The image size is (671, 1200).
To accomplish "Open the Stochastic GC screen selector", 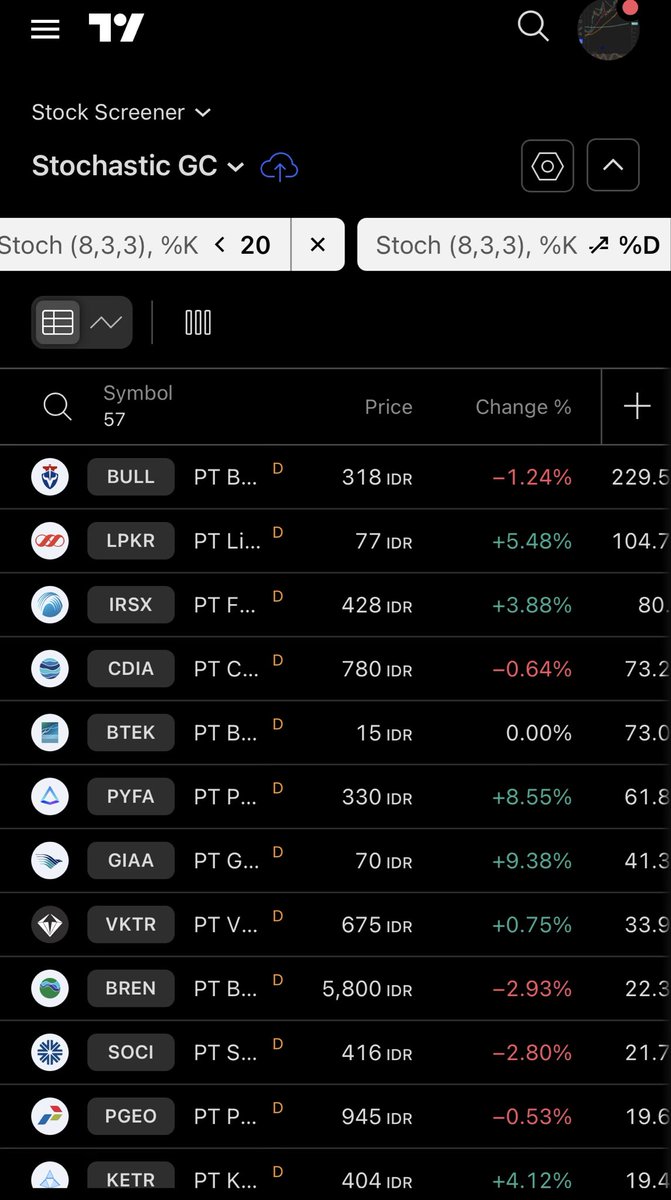I will [x=138, y=166].
